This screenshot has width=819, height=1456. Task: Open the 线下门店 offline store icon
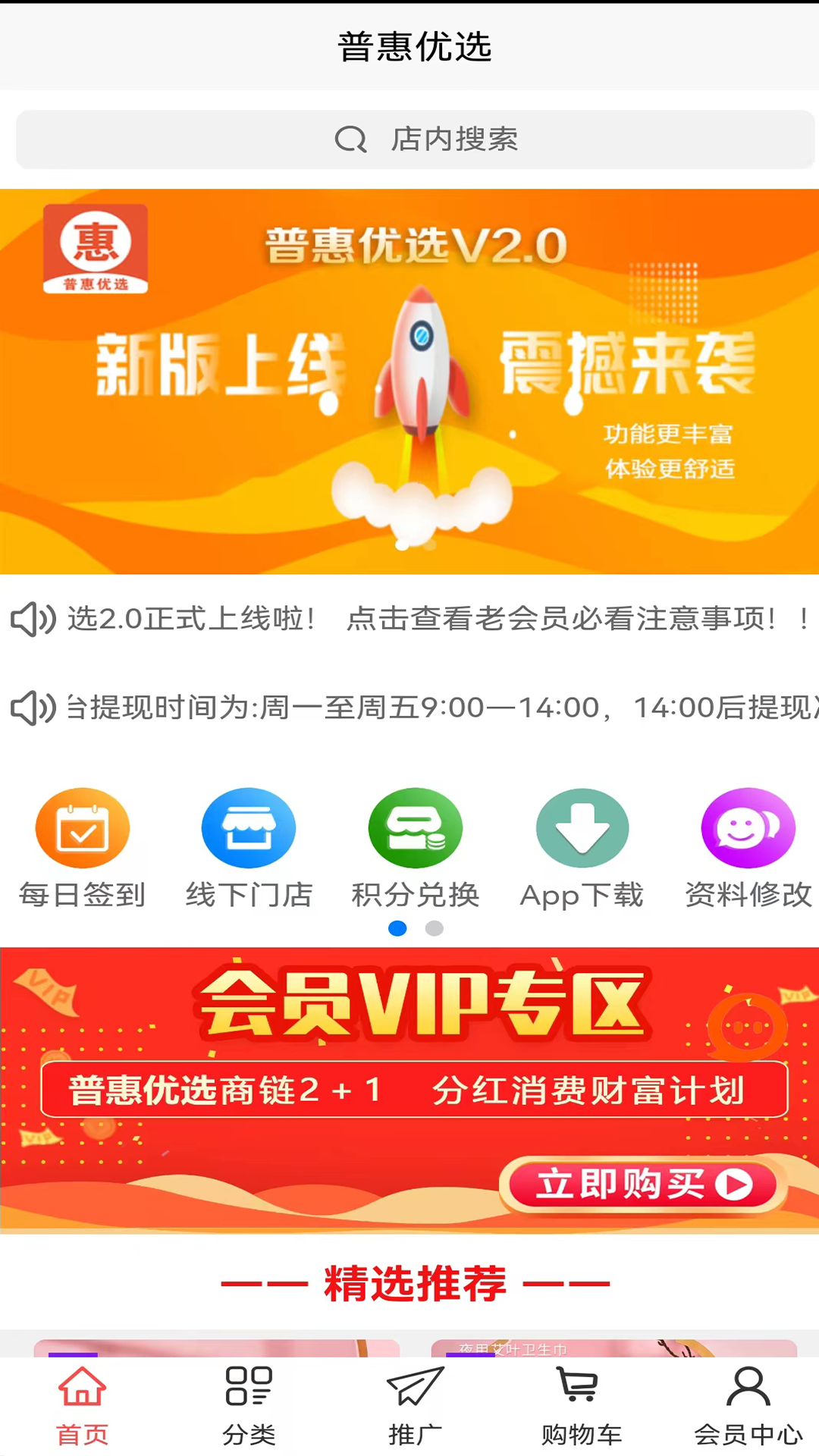[249, 828]
